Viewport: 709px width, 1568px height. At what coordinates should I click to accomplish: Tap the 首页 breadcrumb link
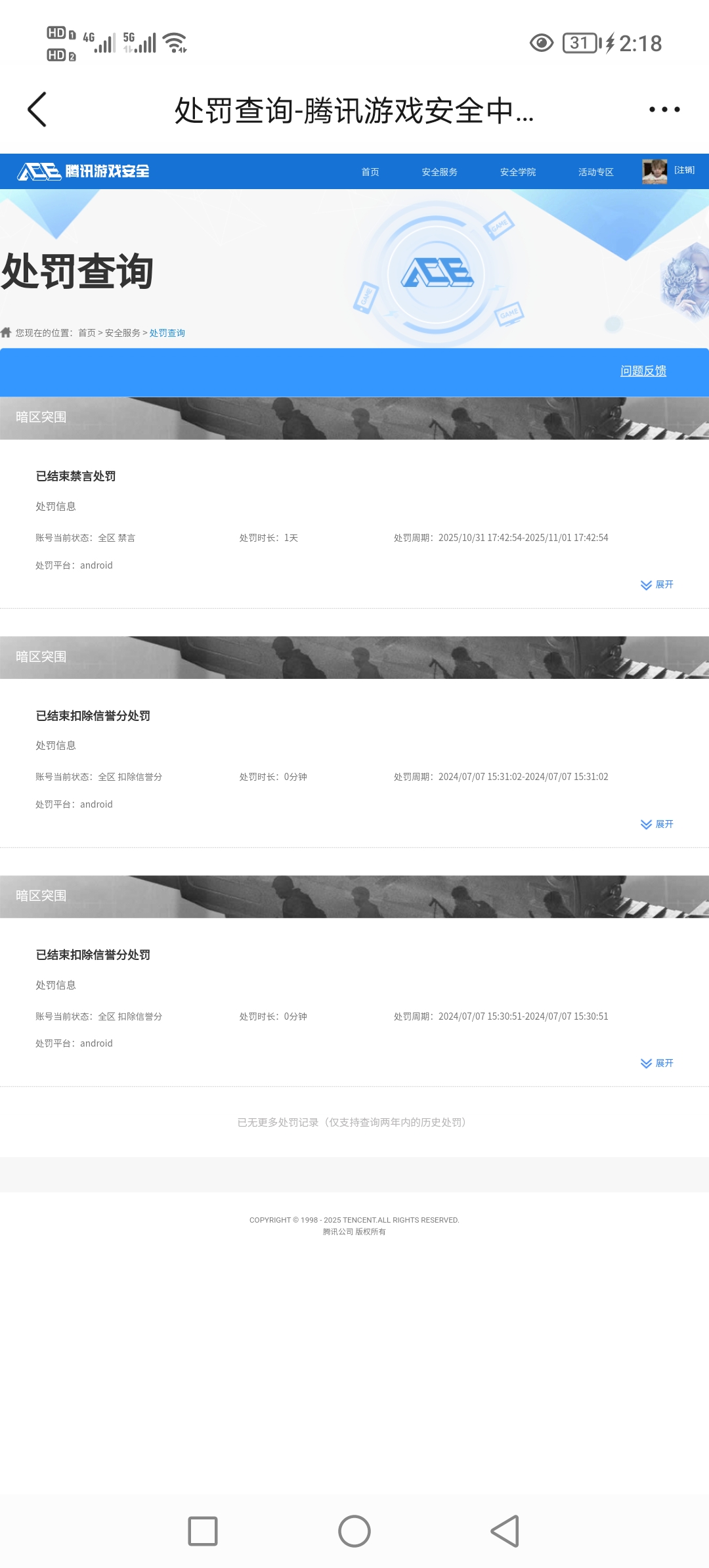click(87, 333)
